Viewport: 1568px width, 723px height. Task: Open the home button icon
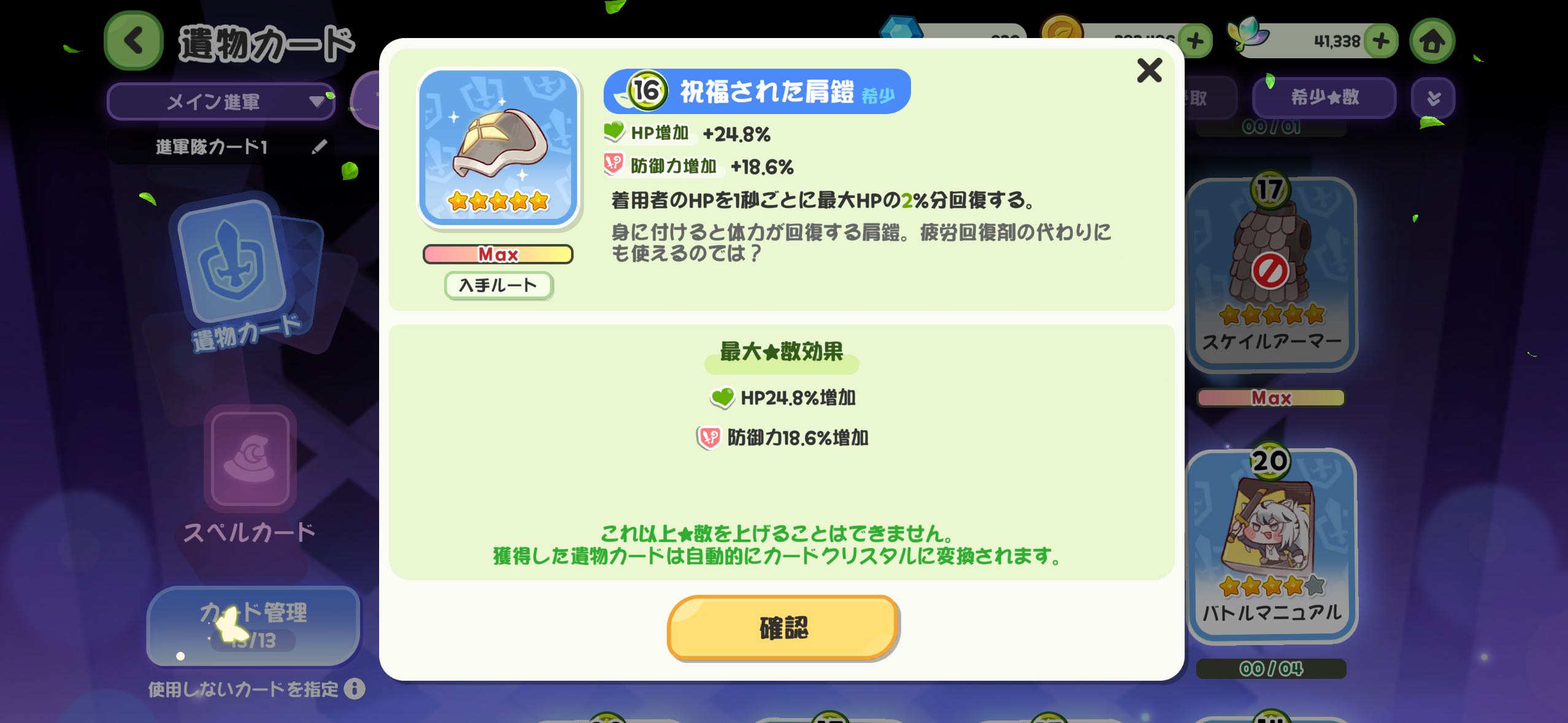point(1432,41)
